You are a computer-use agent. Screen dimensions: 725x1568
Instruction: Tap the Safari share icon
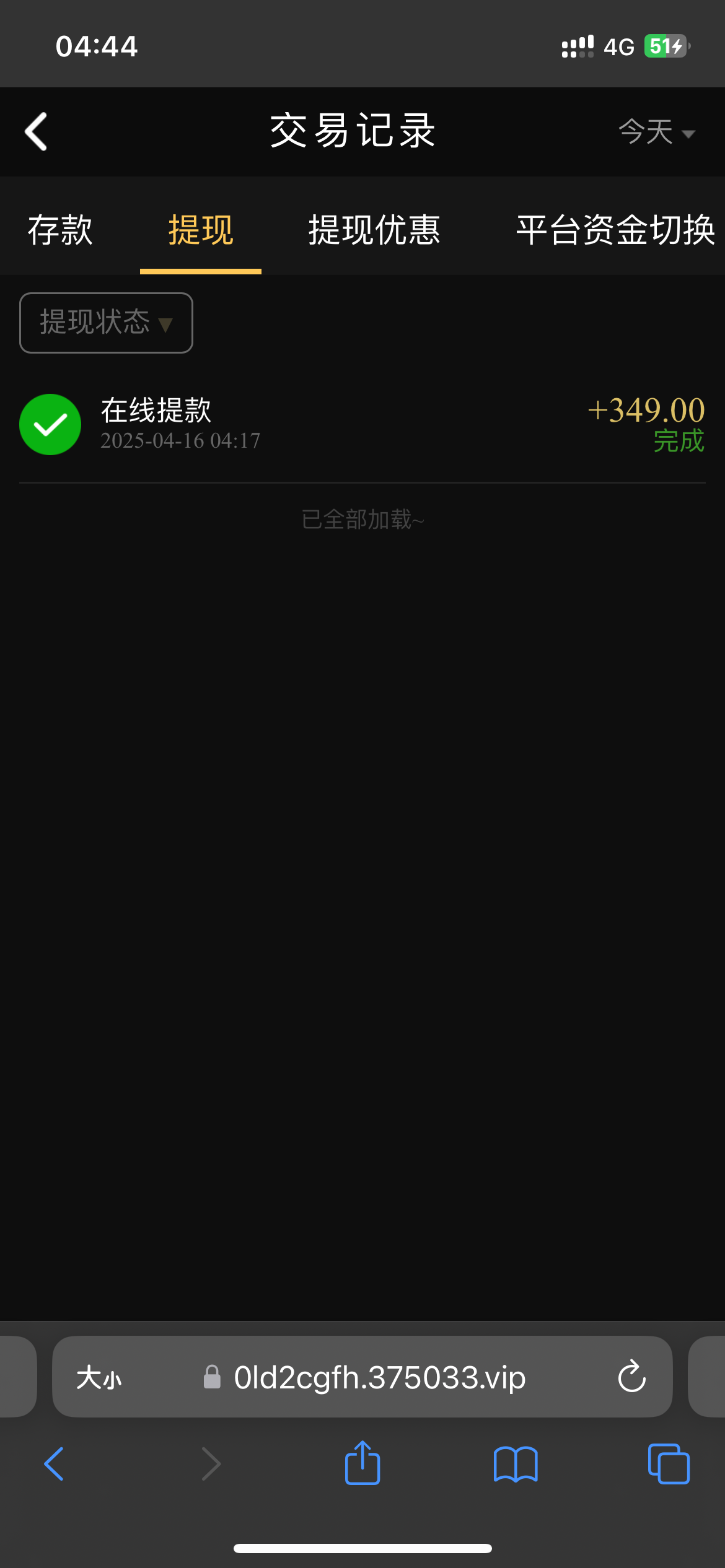pos(362,1464)
